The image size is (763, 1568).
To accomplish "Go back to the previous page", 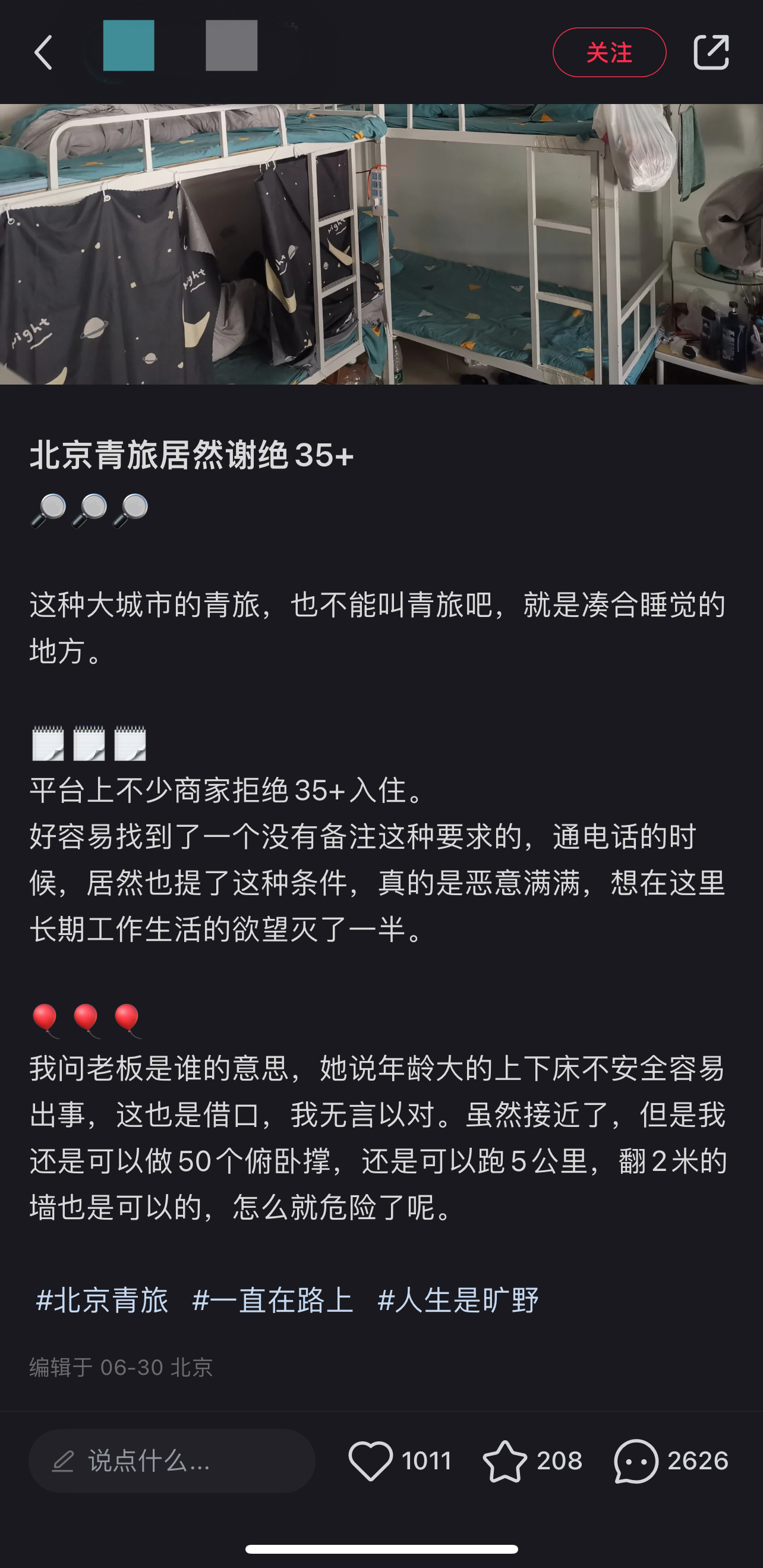I will click(43, 52).
